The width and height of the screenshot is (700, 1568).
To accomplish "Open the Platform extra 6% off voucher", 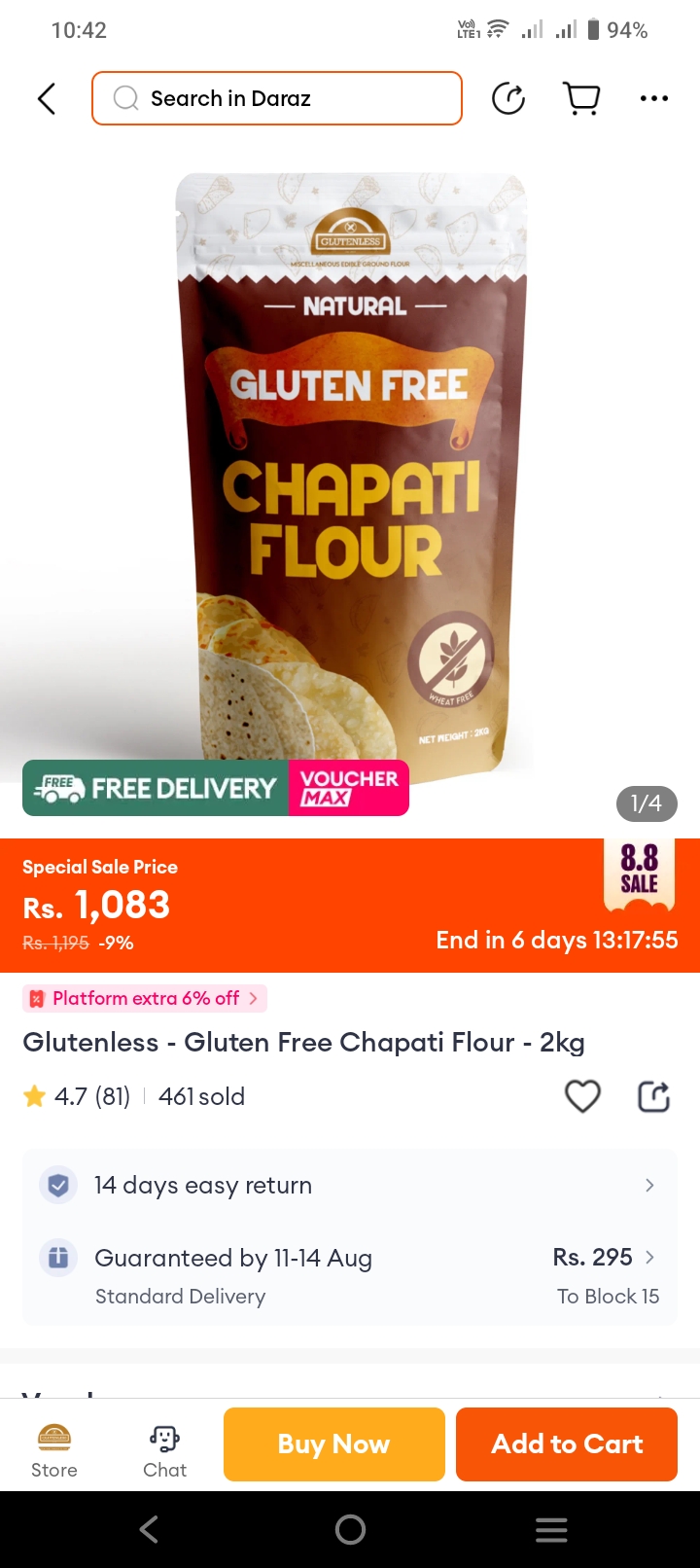I will (x=146, y=998).
